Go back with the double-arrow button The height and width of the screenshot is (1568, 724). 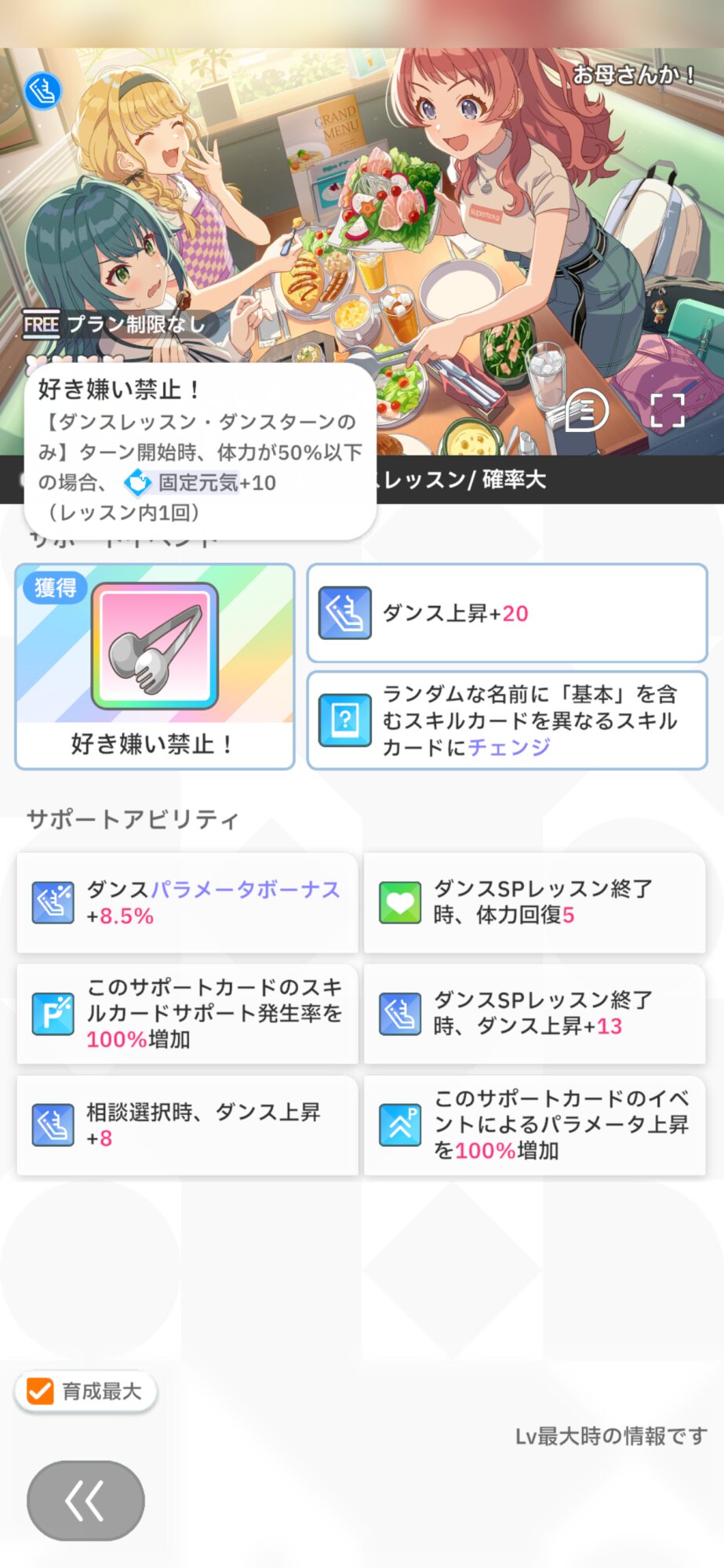pos(85,1501)
